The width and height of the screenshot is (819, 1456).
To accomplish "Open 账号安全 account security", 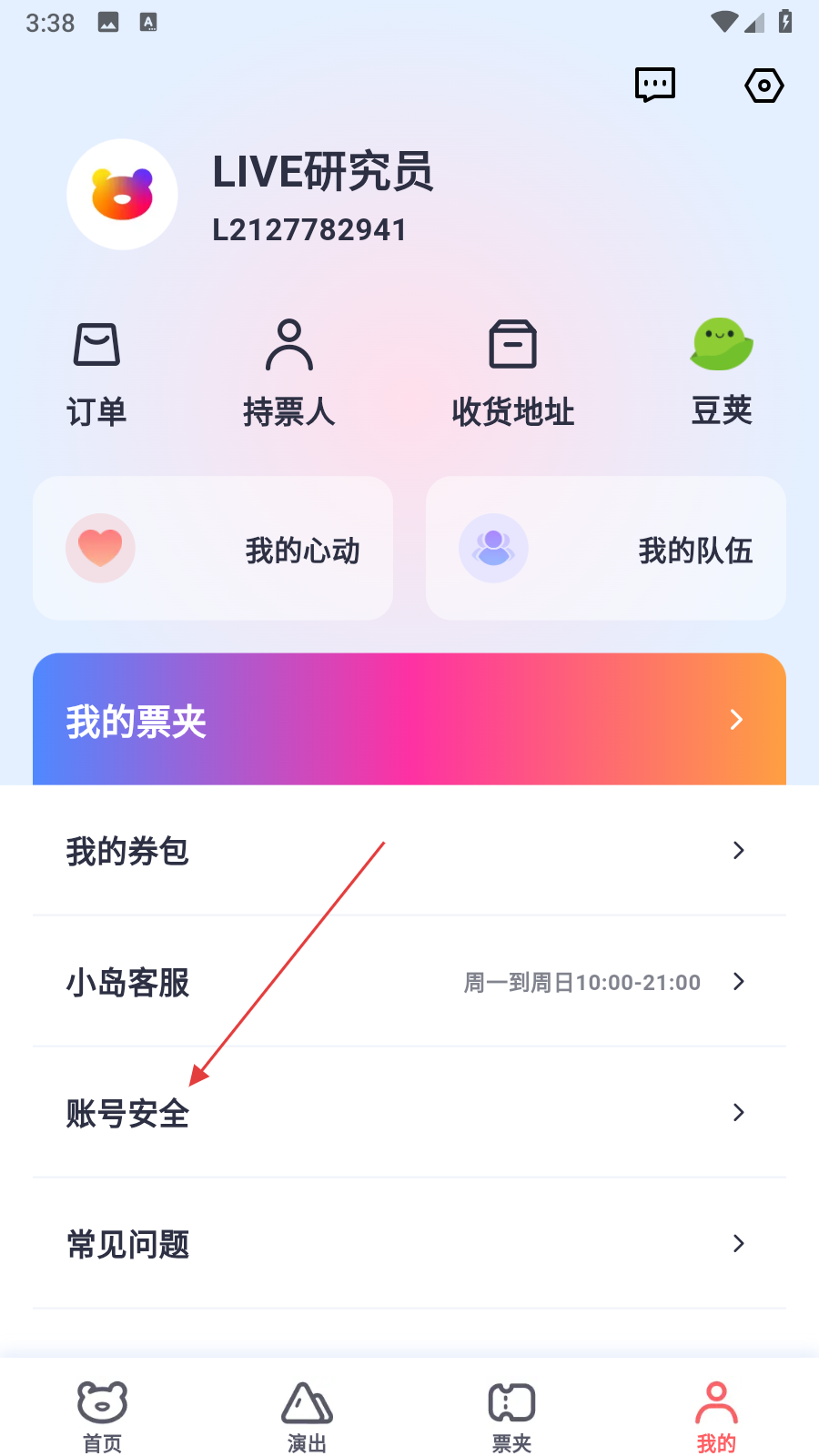I will coord(409,1113).
